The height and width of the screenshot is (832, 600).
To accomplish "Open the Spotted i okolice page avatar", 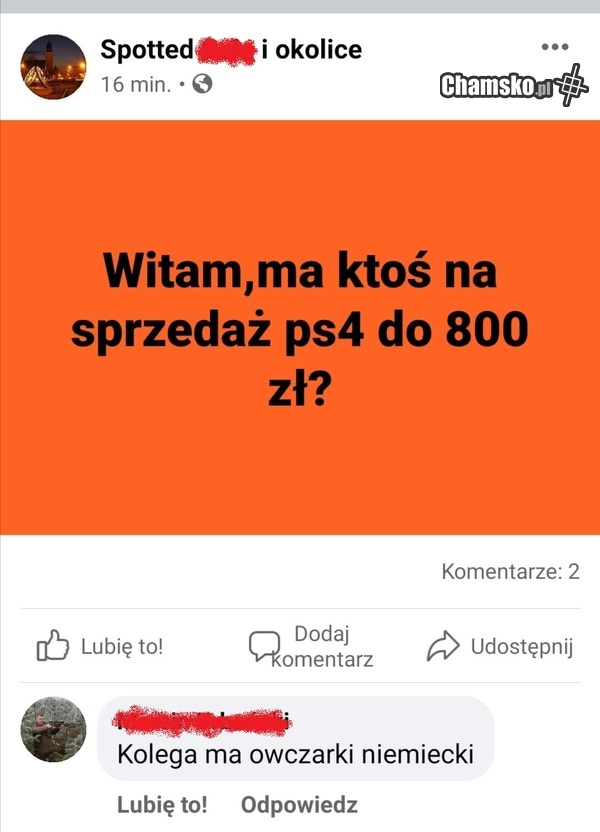I will (x=54, y=67).
